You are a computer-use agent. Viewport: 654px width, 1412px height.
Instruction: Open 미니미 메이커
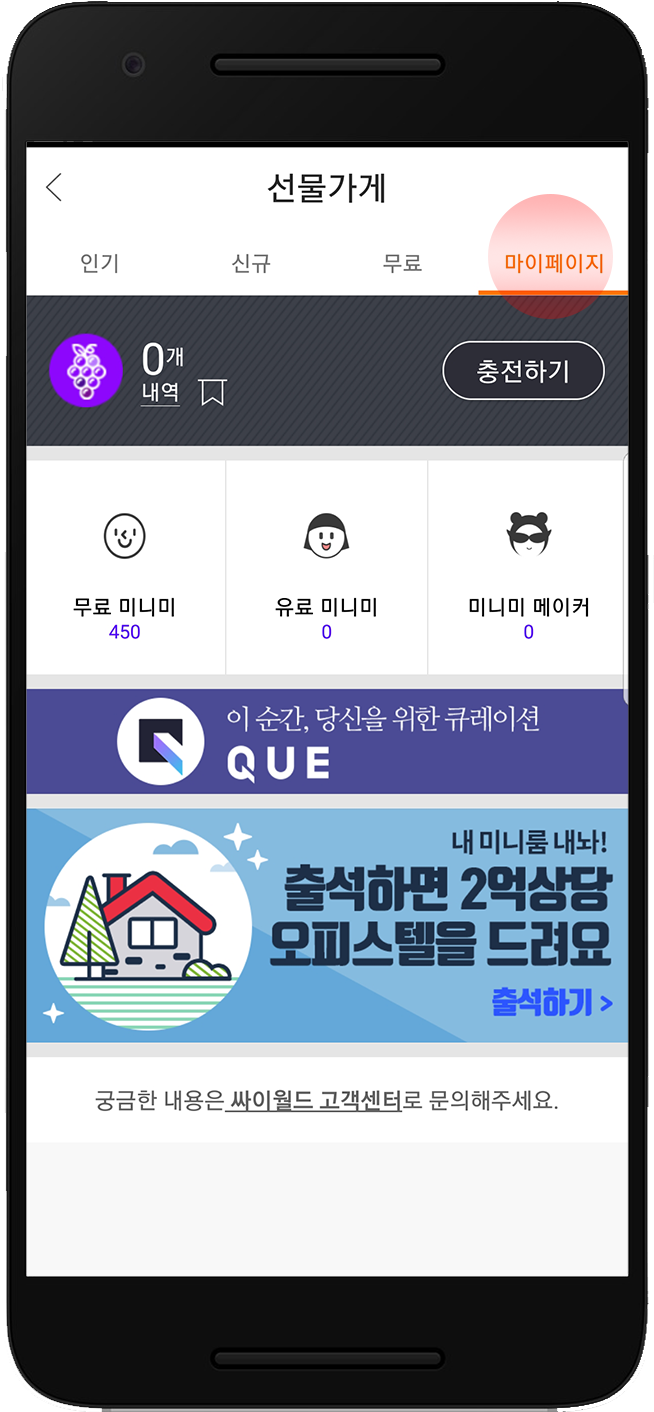tap(528, 567)
